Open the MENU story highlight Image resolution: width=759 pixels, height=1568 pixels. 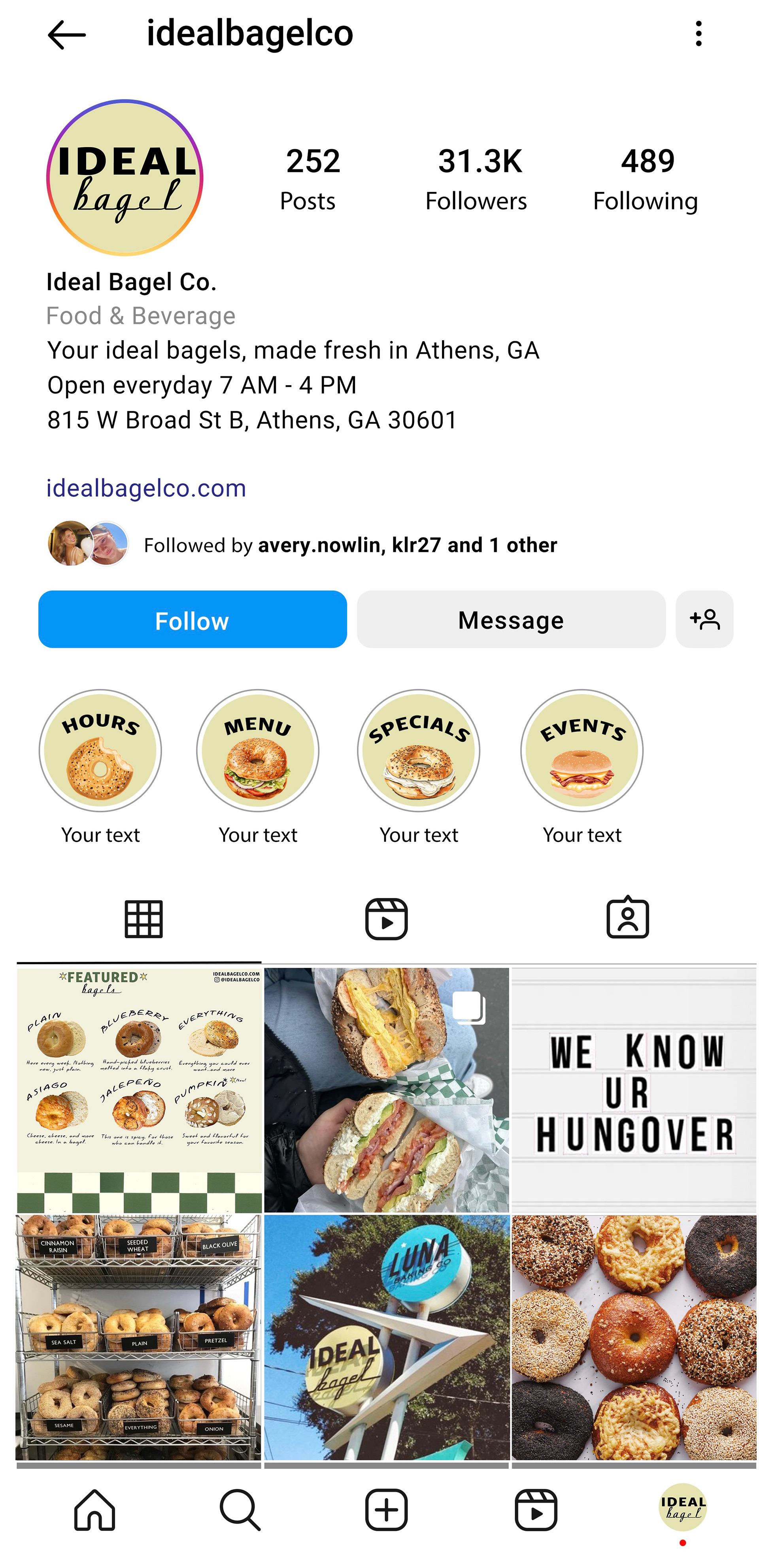258,751
